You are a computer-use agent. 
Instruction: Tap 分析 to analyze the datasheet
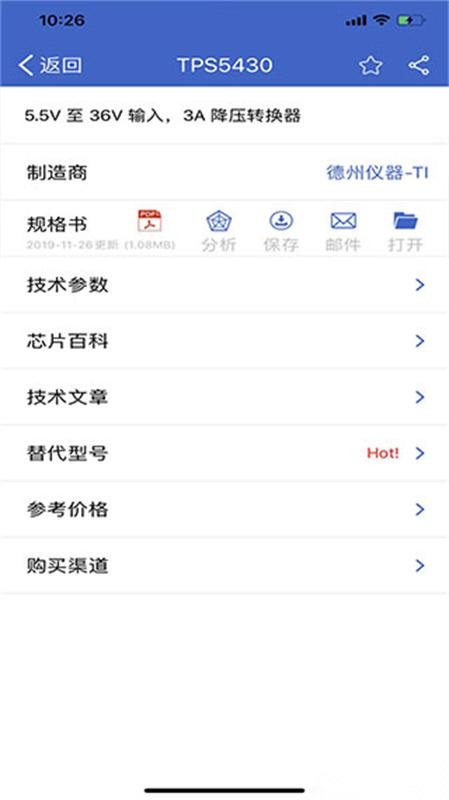(x=218, y=231)
